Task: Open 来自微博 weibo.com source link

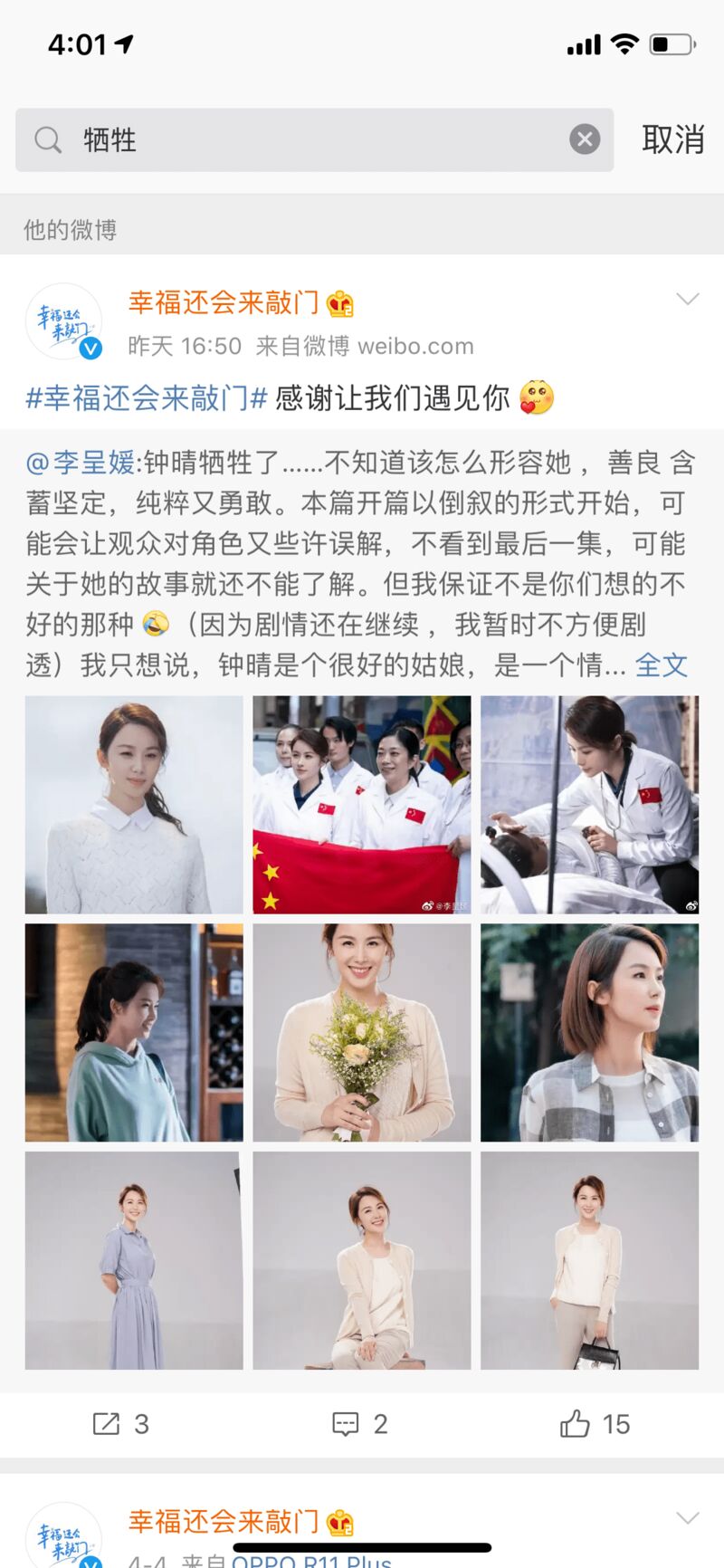Action: tap(365, 346)
